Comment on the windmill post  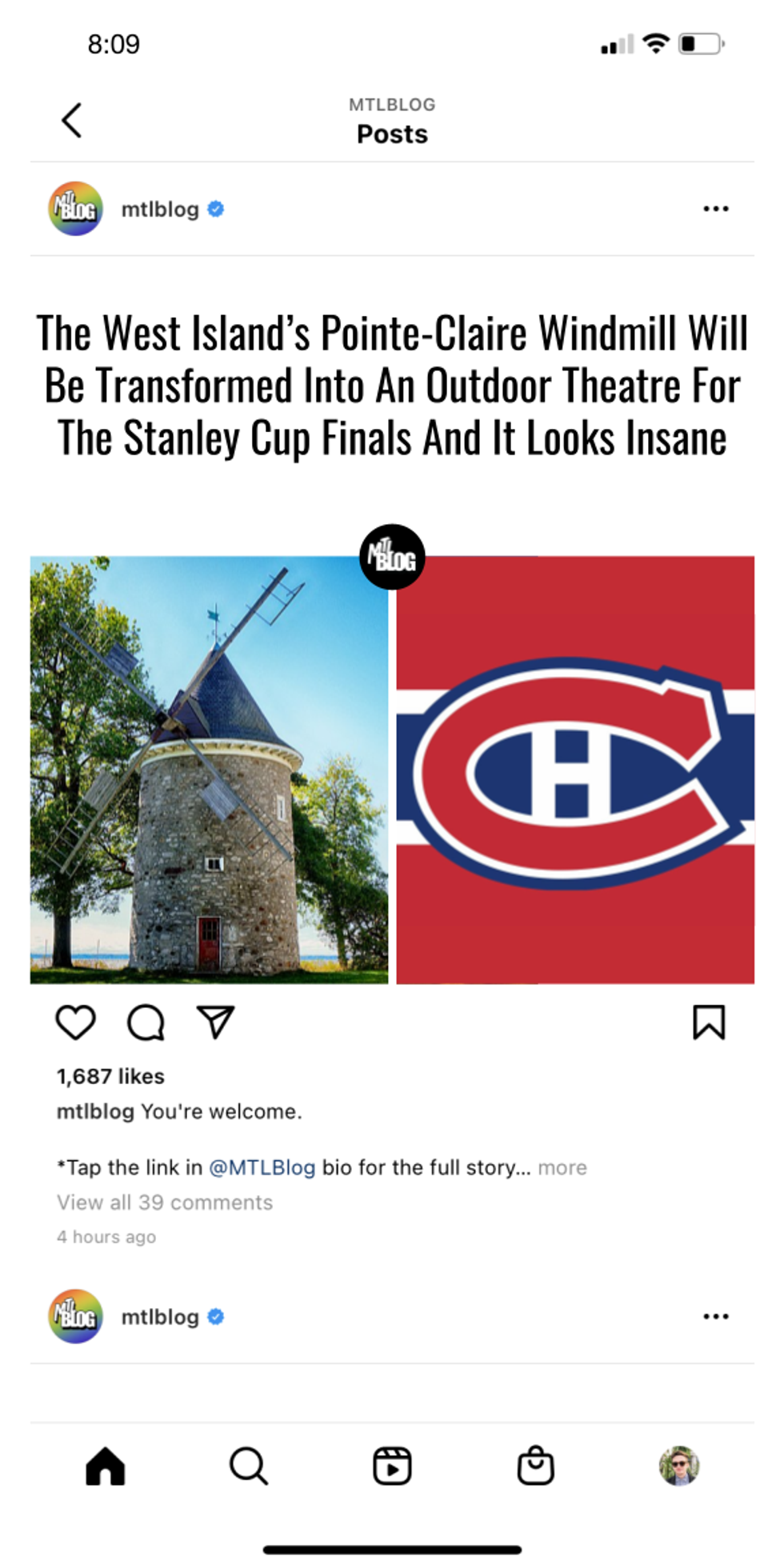coord(146,1022)
